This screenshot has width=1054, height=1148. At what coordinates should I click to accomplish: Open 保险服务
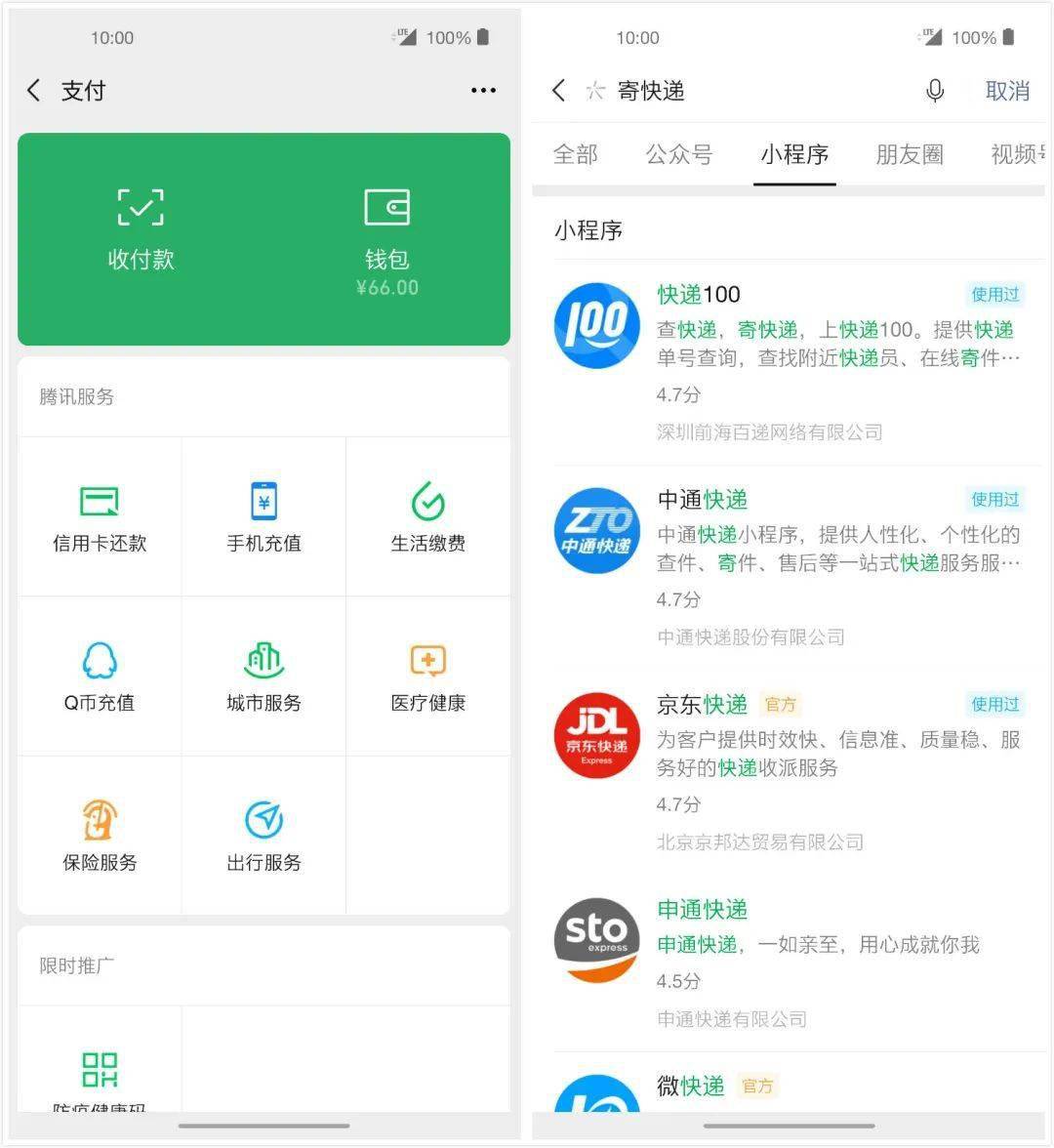[x=100, y=836]
